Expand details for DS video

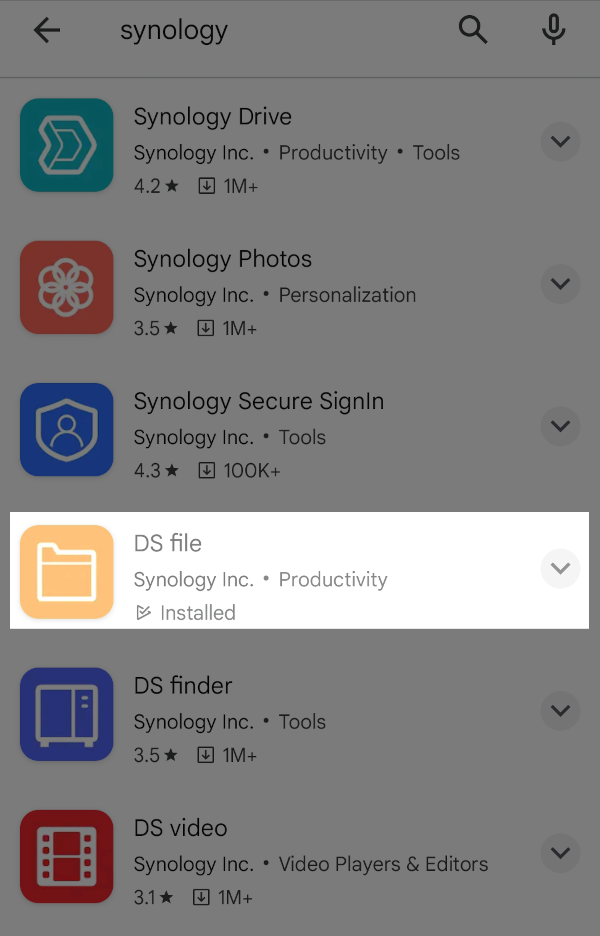560,853
